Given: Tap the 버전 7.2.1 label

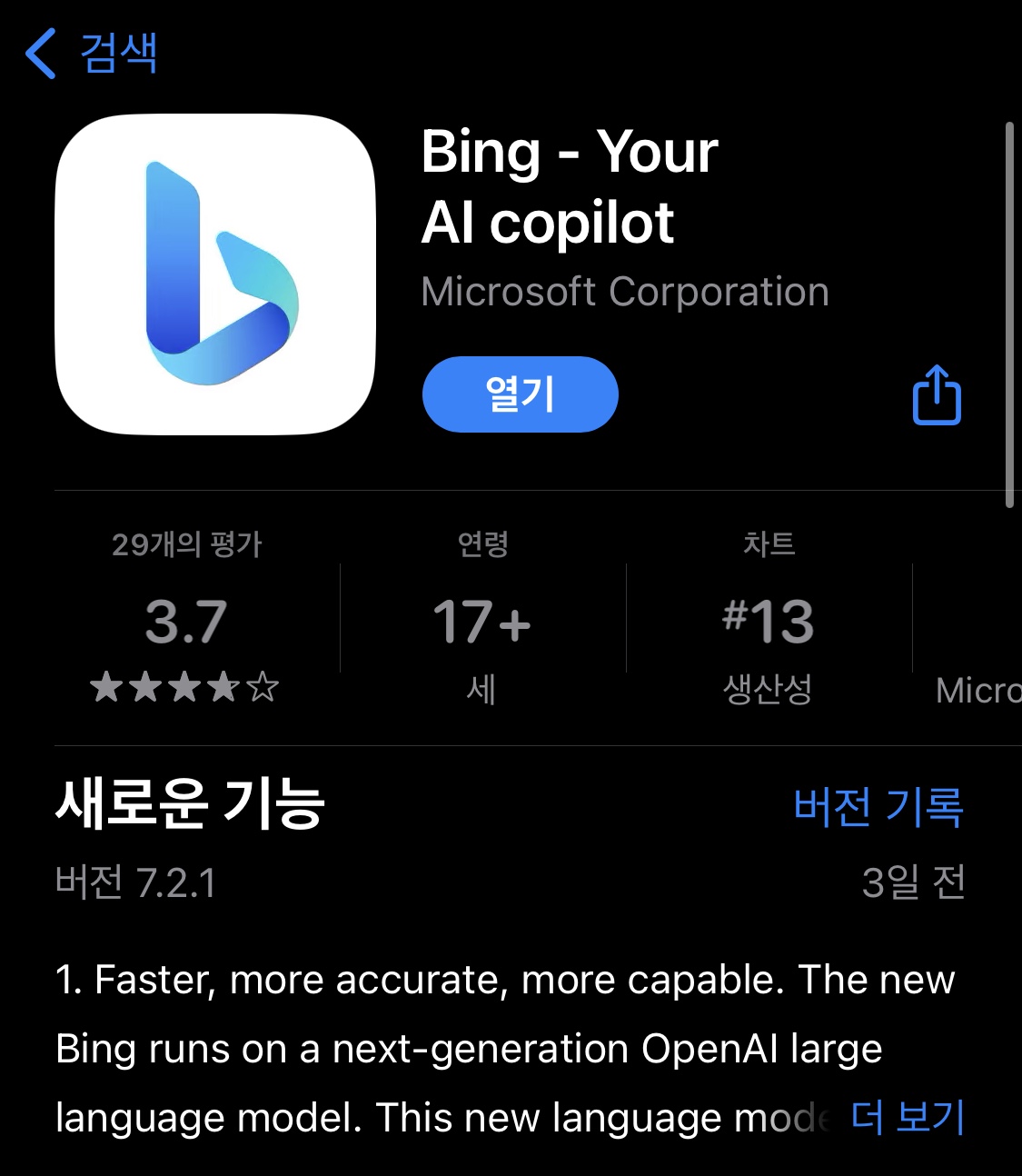Looking at the screenshot, I should (x=136, y=883).
